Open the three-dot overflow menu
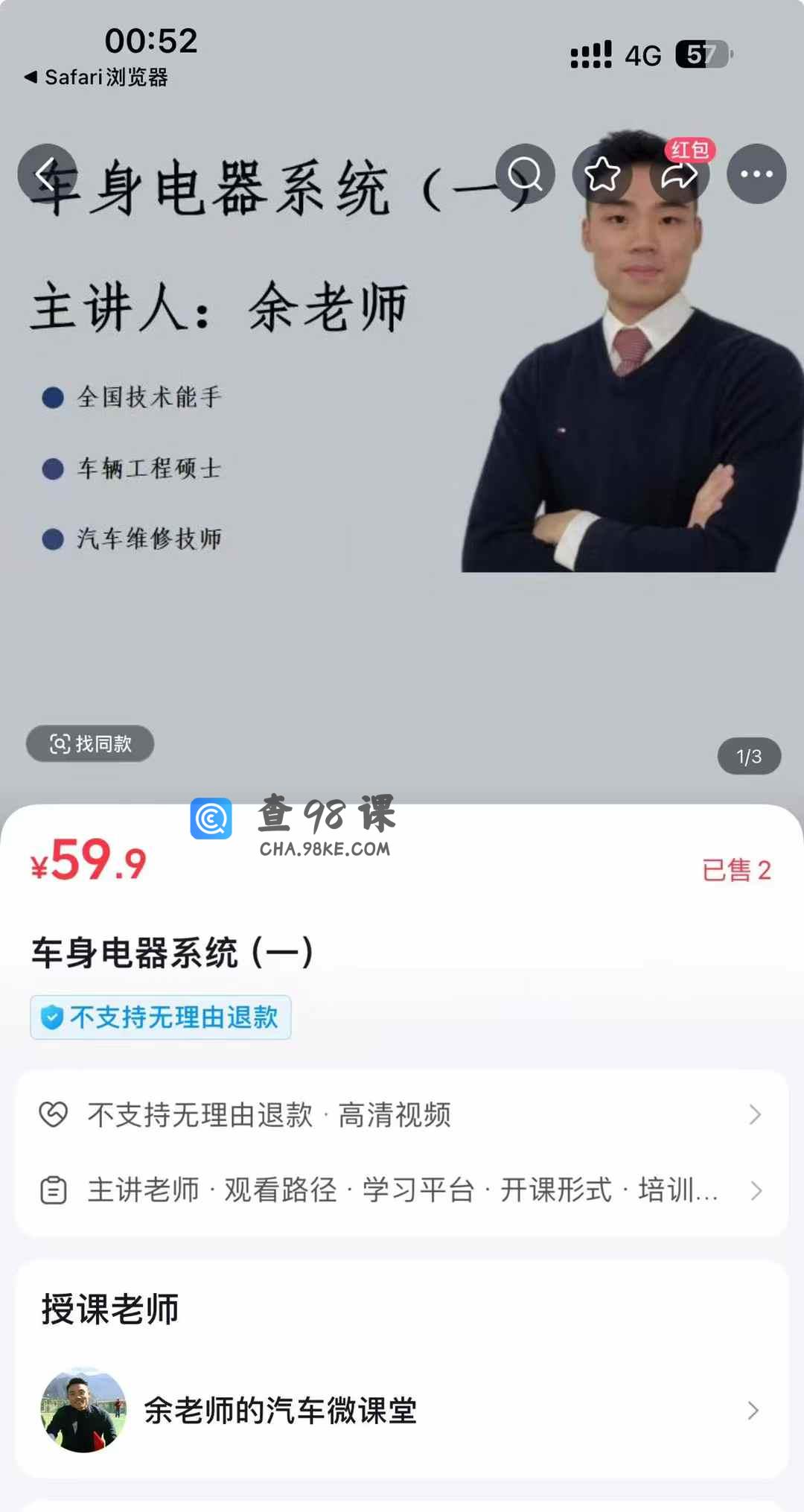Viewport: 804px width, 1512px height. tap(756, 174)
